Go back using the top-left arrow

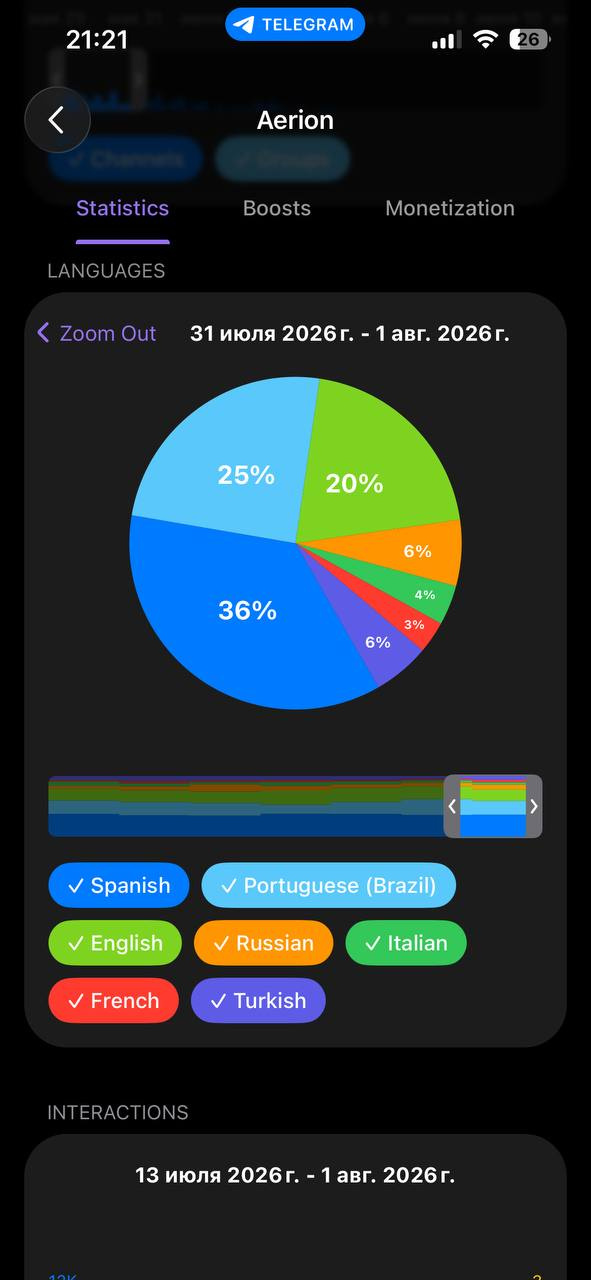pos(57,121)
